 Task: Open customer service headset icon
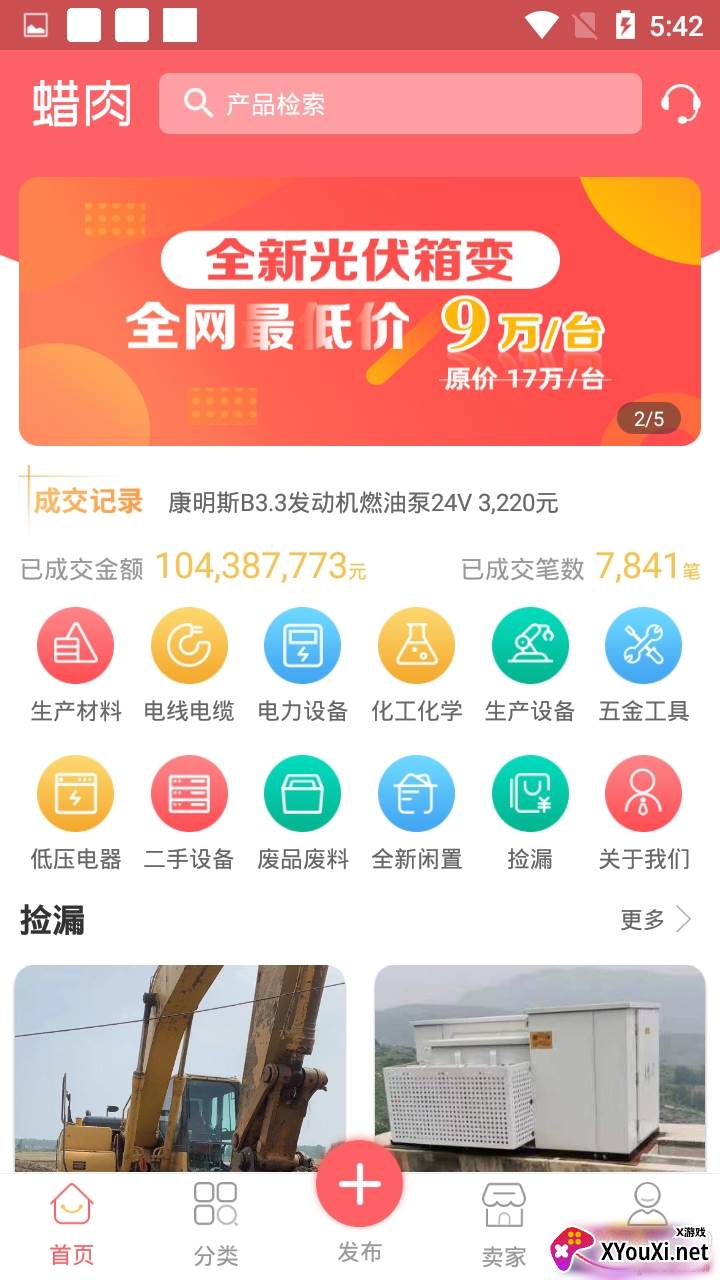pos(680,103)
